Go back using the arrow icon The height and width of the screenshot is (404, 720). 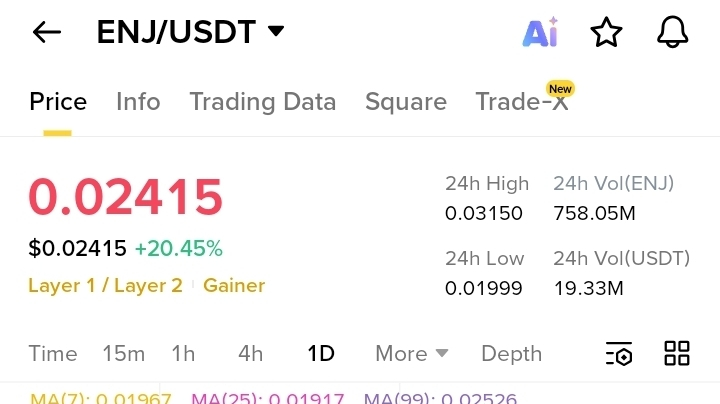pyautogui.click(x=46, y=33)
